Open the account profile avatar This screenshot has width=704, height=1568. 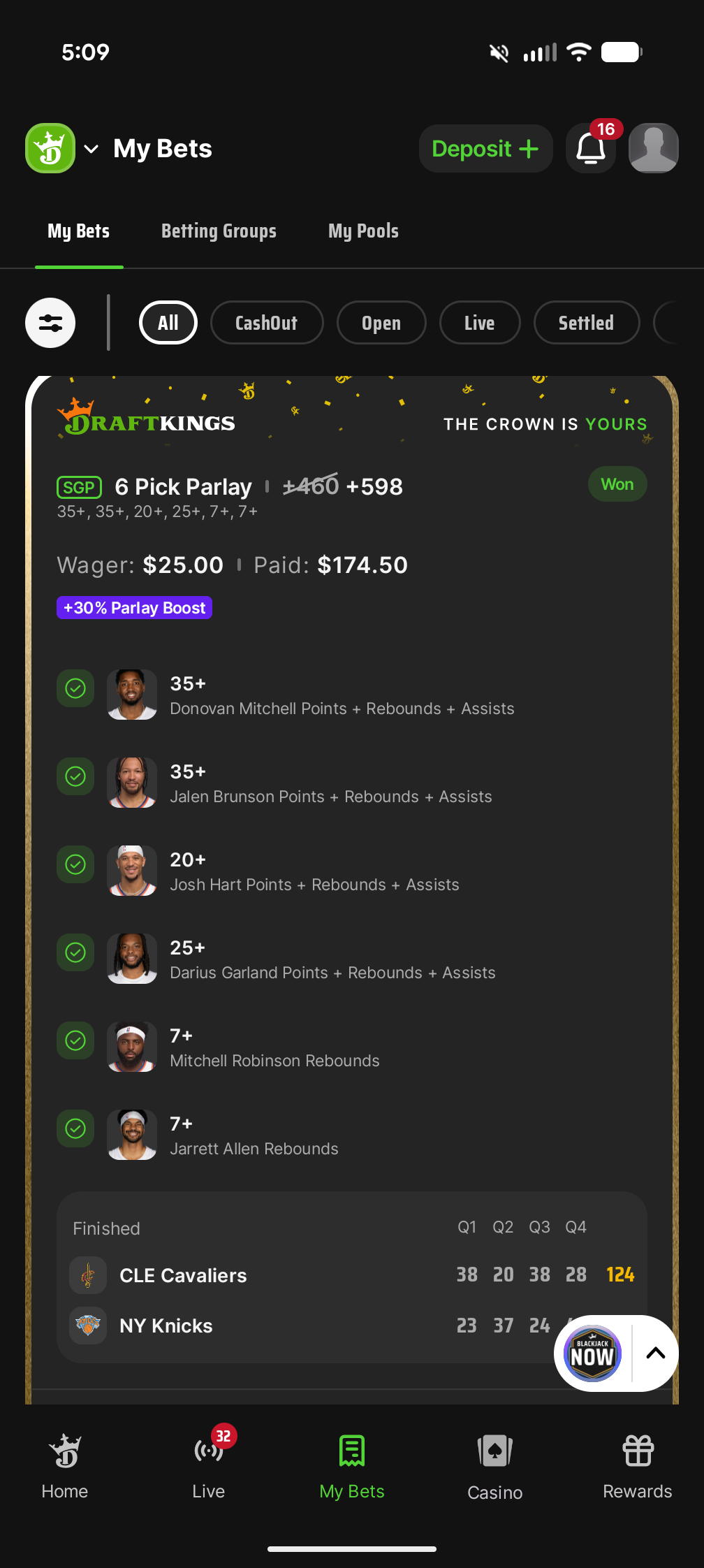pyautogui.click(x=653, y=148)
